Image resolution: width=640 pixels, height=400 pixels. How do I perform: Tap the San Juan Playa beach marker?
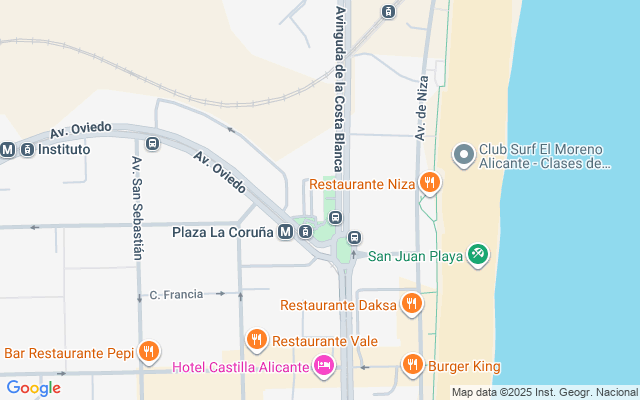[x=478, y=255]
